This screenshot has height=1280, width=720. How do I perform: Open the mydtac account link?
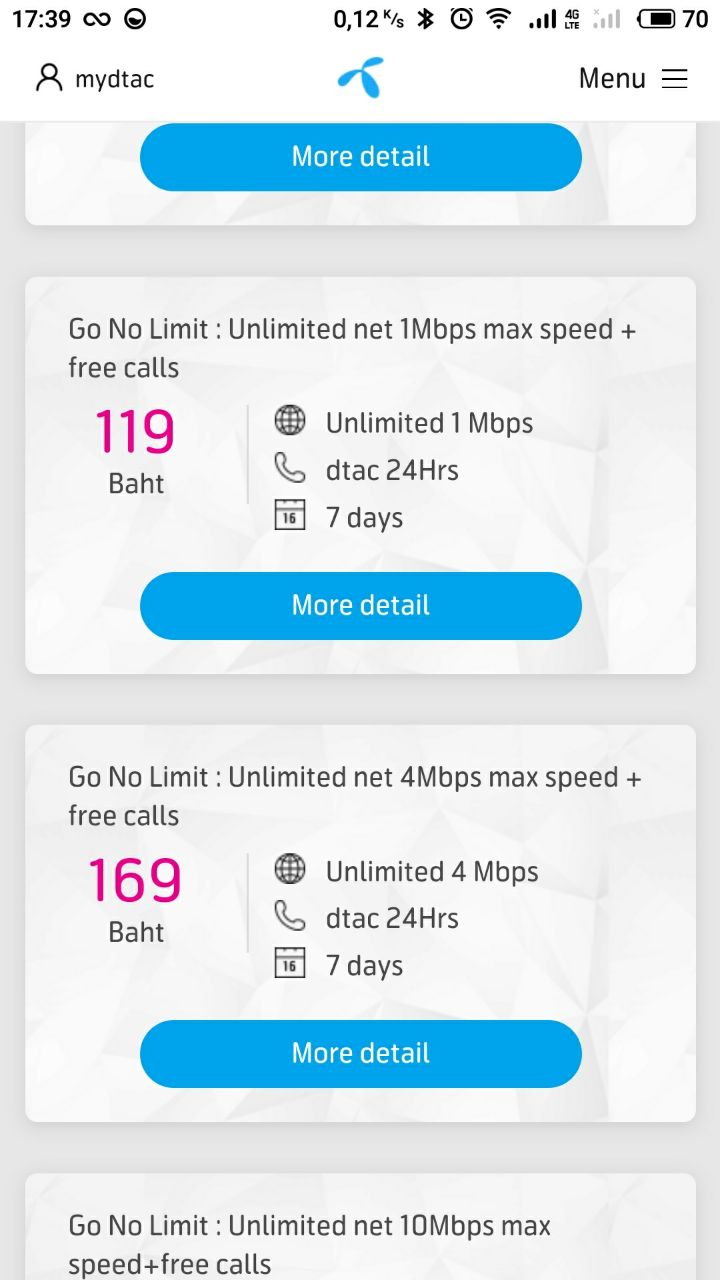coord(95,79)
